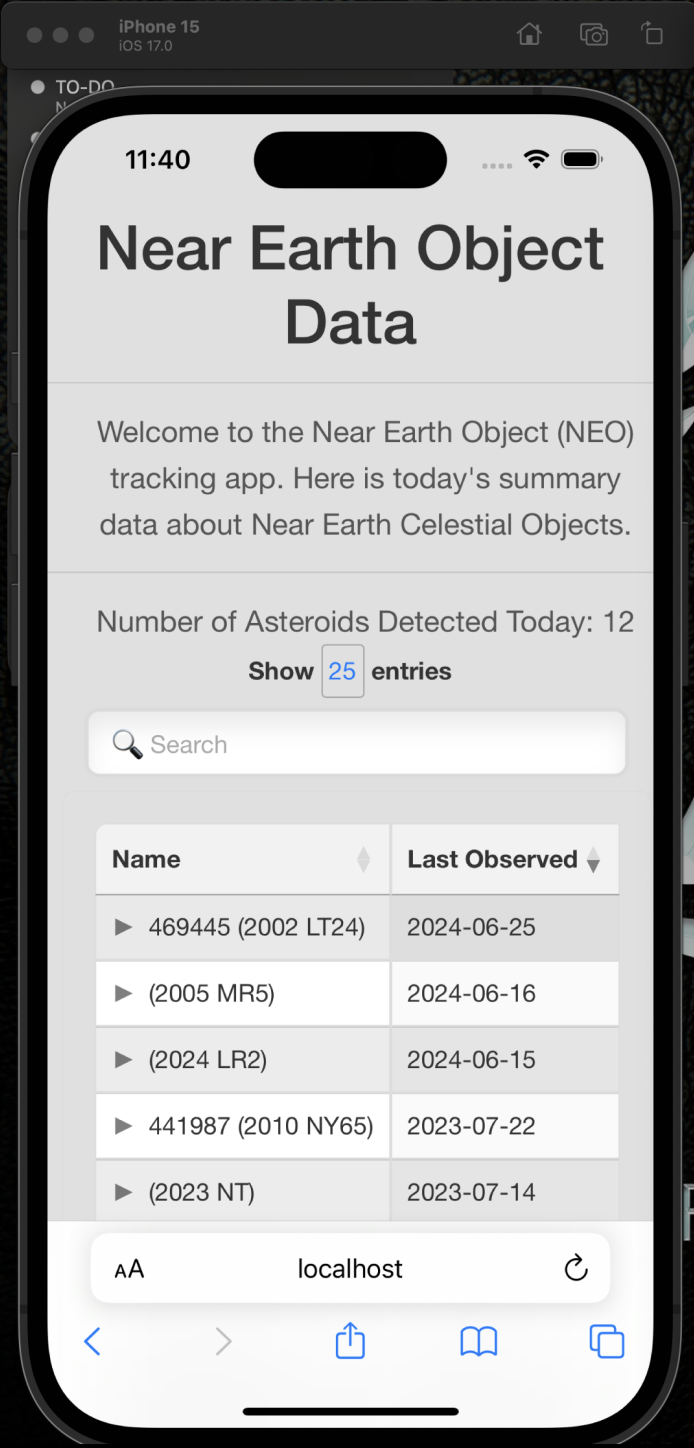Expand the (2005 MR5) row

[124, 993]
